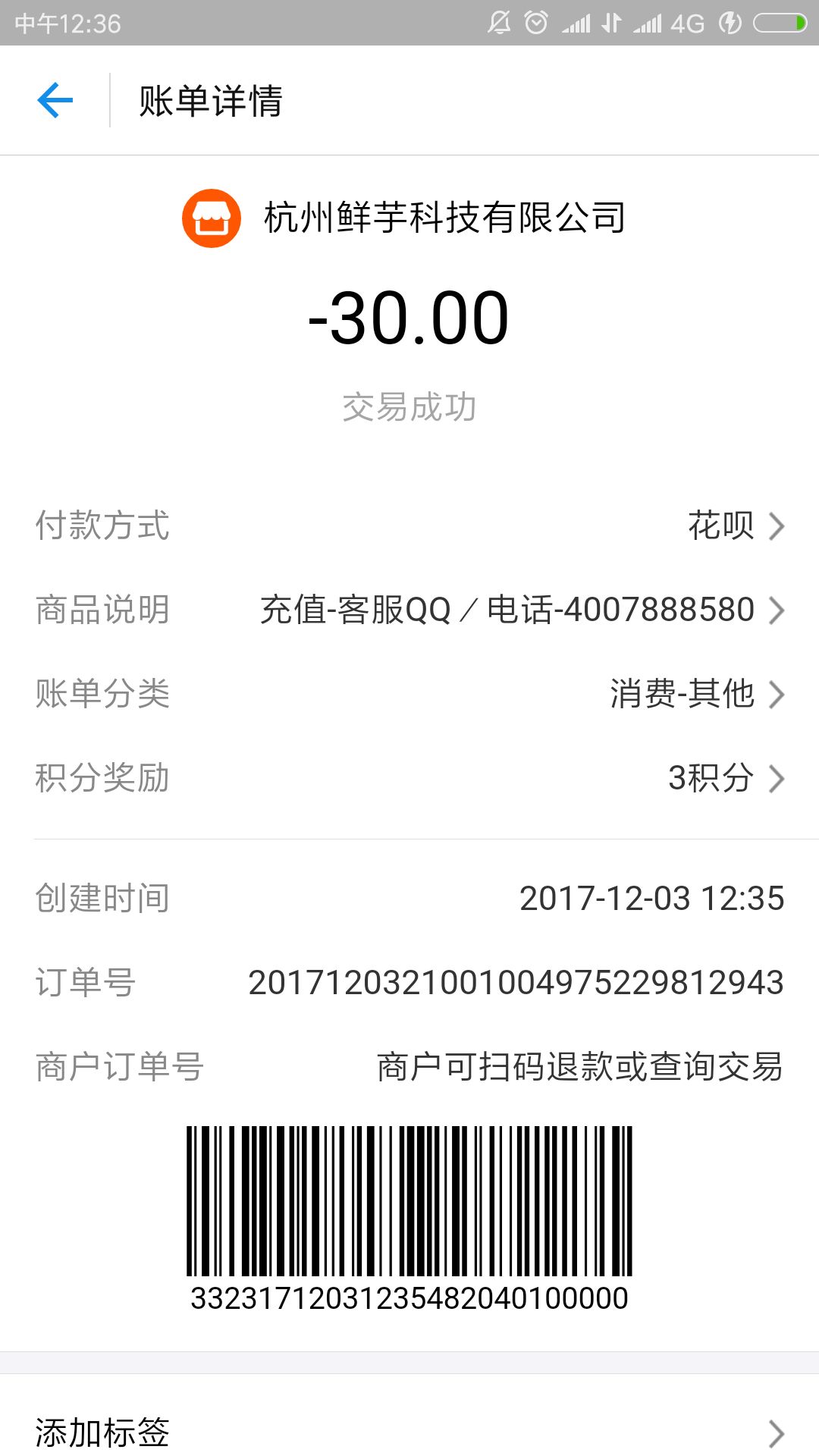This screenshot has height=1456, width=819.
Task: Go back from the 账单详情 page
Action: click(x=55, y=100)
